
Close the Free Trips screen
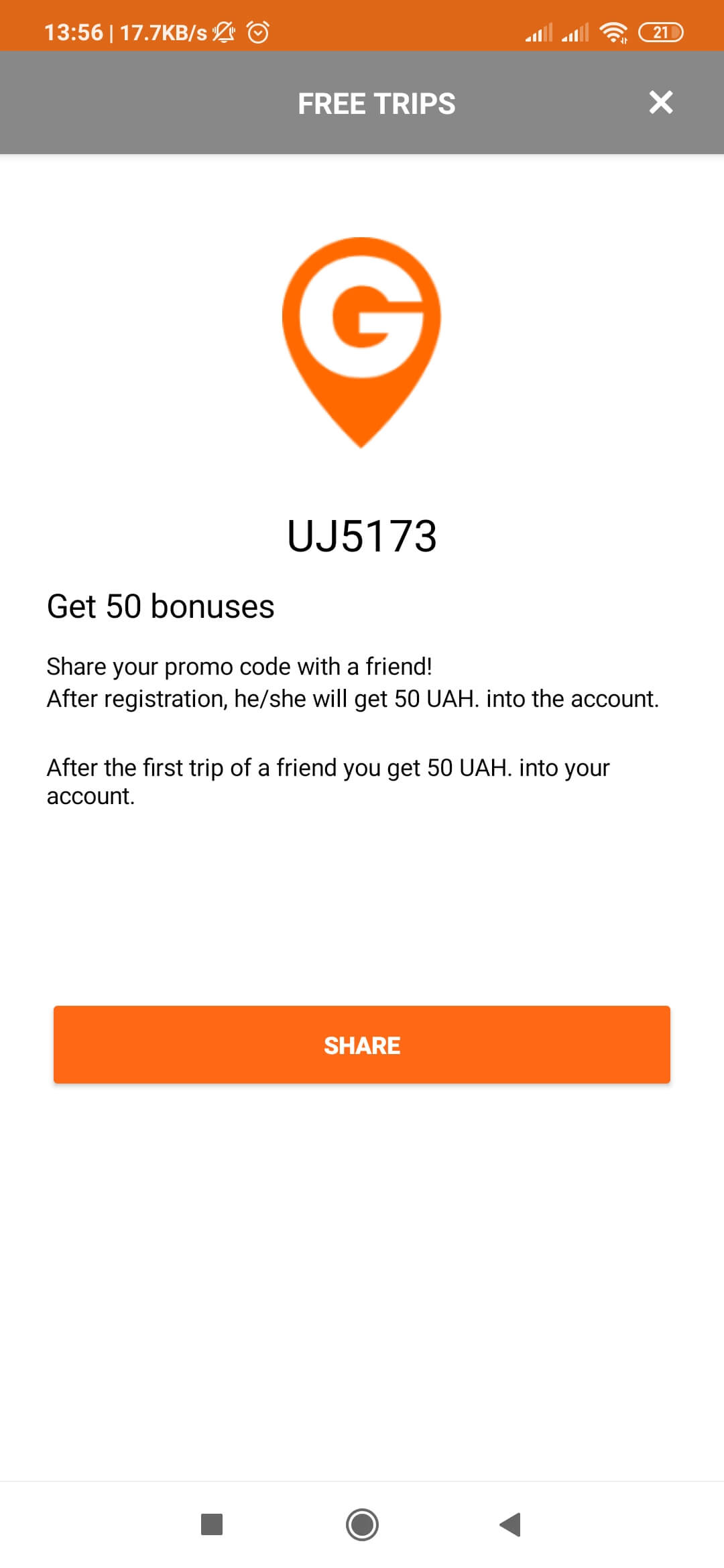[x=661, y=103]
